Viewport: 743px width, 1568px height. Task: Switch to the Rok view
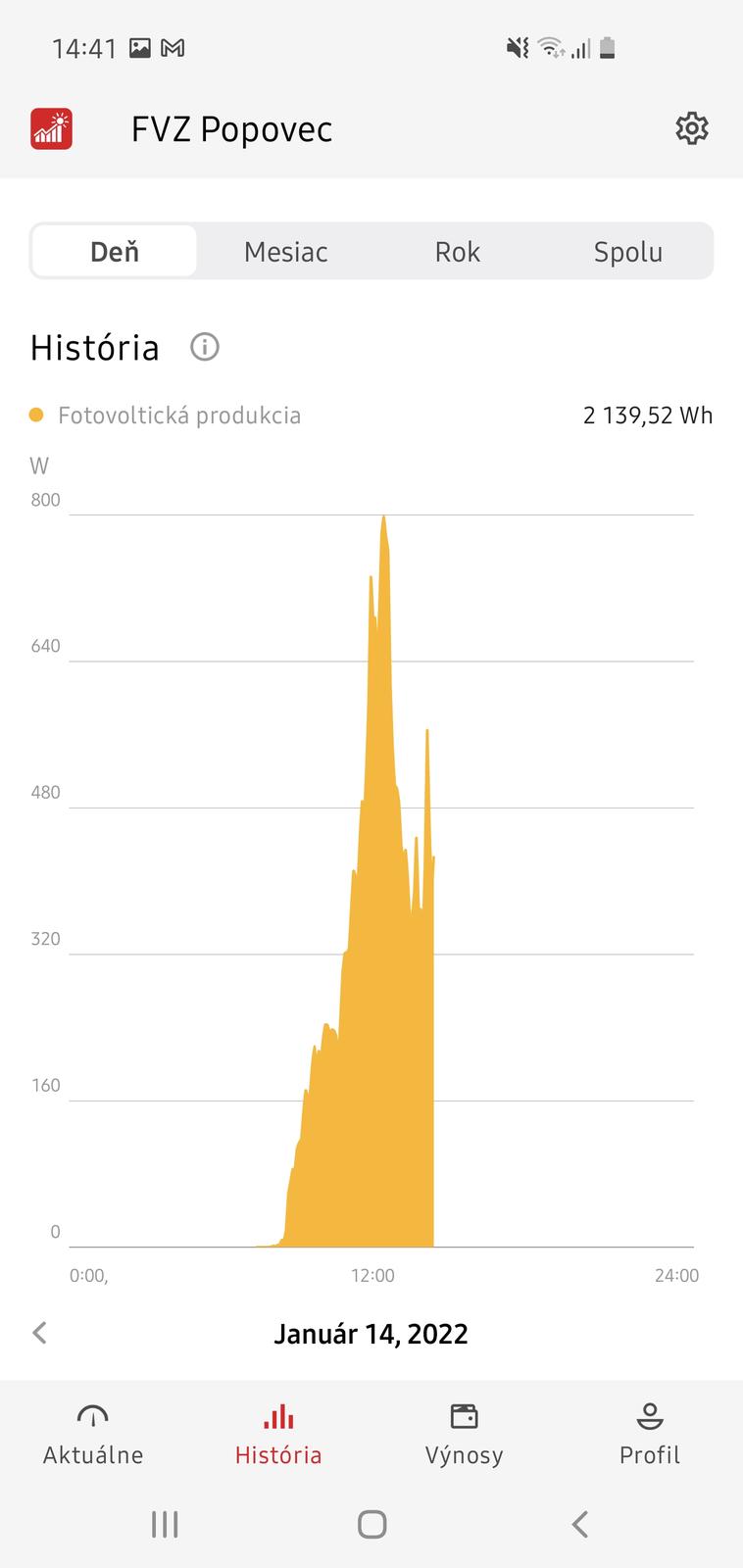457,252
